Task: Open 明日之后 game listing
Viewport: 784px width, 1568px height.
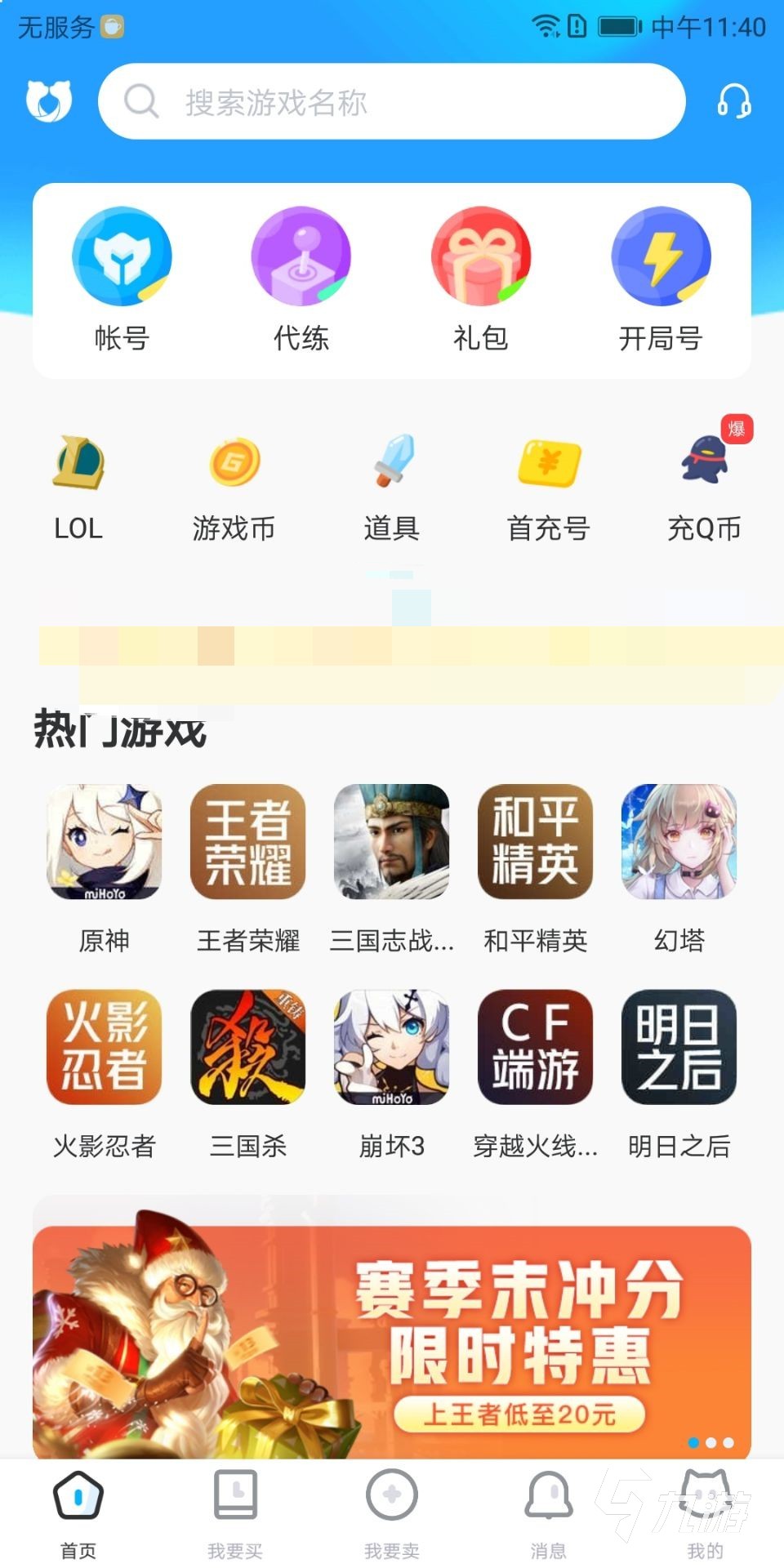Action: point(679,1072)
